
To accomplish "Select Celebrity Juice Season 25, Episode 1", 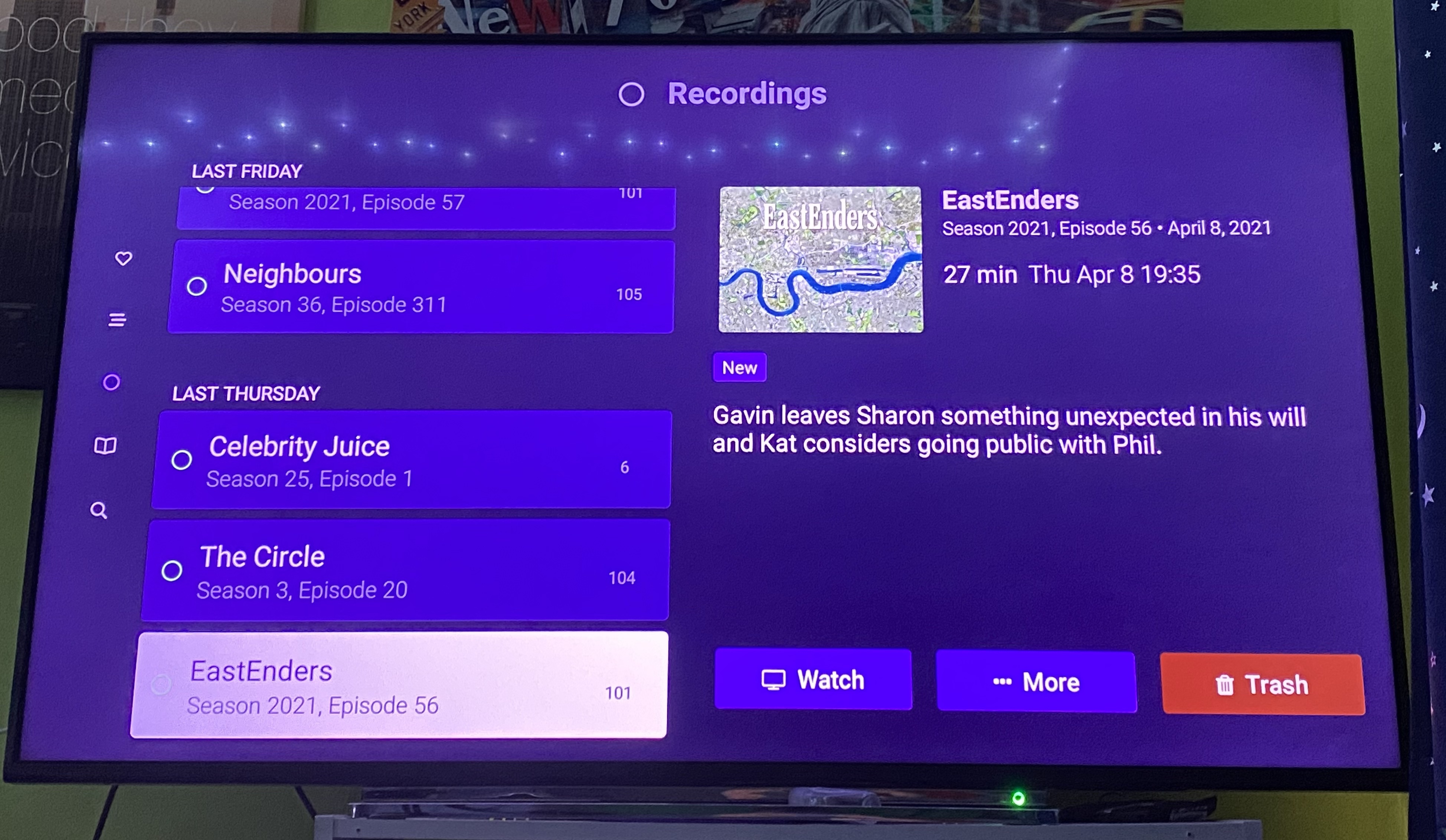I will click(412, 460).
